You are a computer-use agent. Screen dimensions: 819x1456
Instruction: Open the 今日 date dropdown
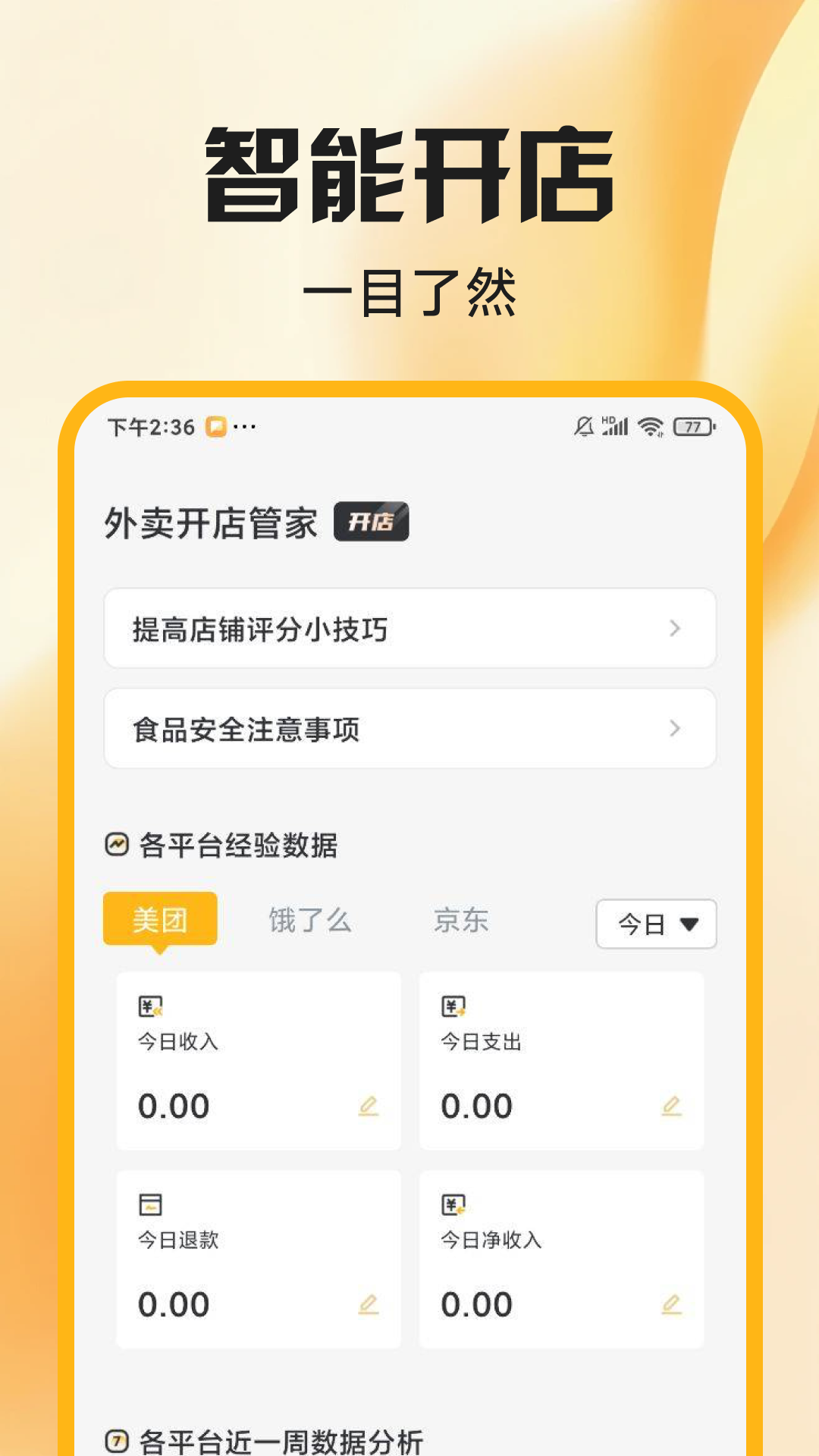coord(655,924)
